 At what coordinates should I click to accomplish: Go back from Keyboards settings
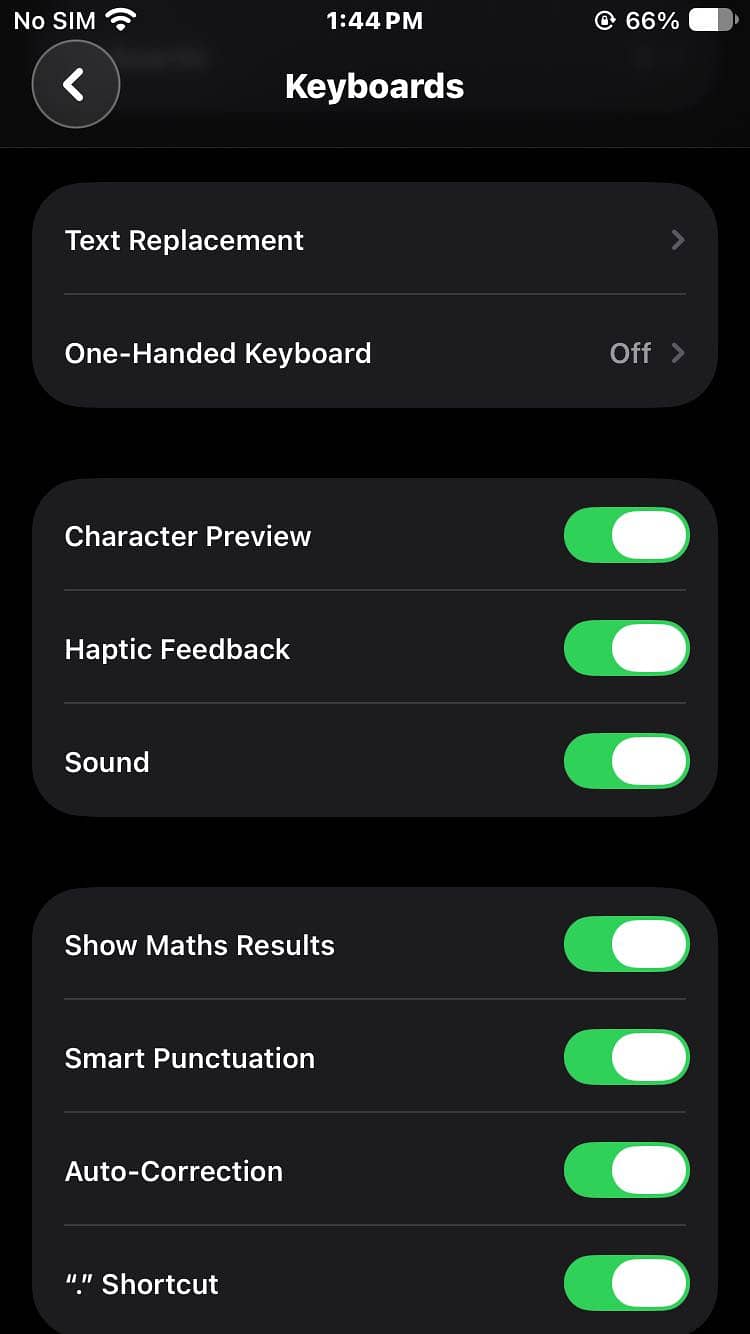[76, 85]
